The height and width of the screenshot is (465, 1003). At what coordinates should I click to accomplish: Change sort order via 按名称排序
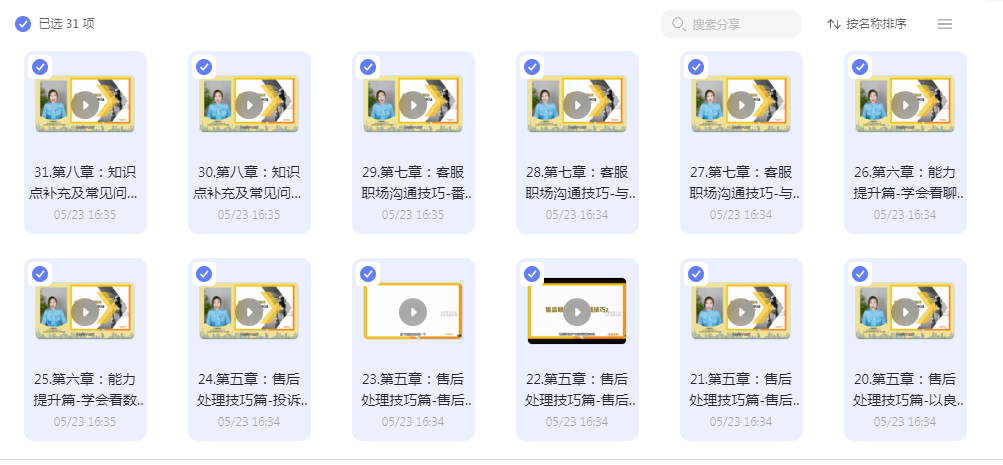click(x=866, y=24)
